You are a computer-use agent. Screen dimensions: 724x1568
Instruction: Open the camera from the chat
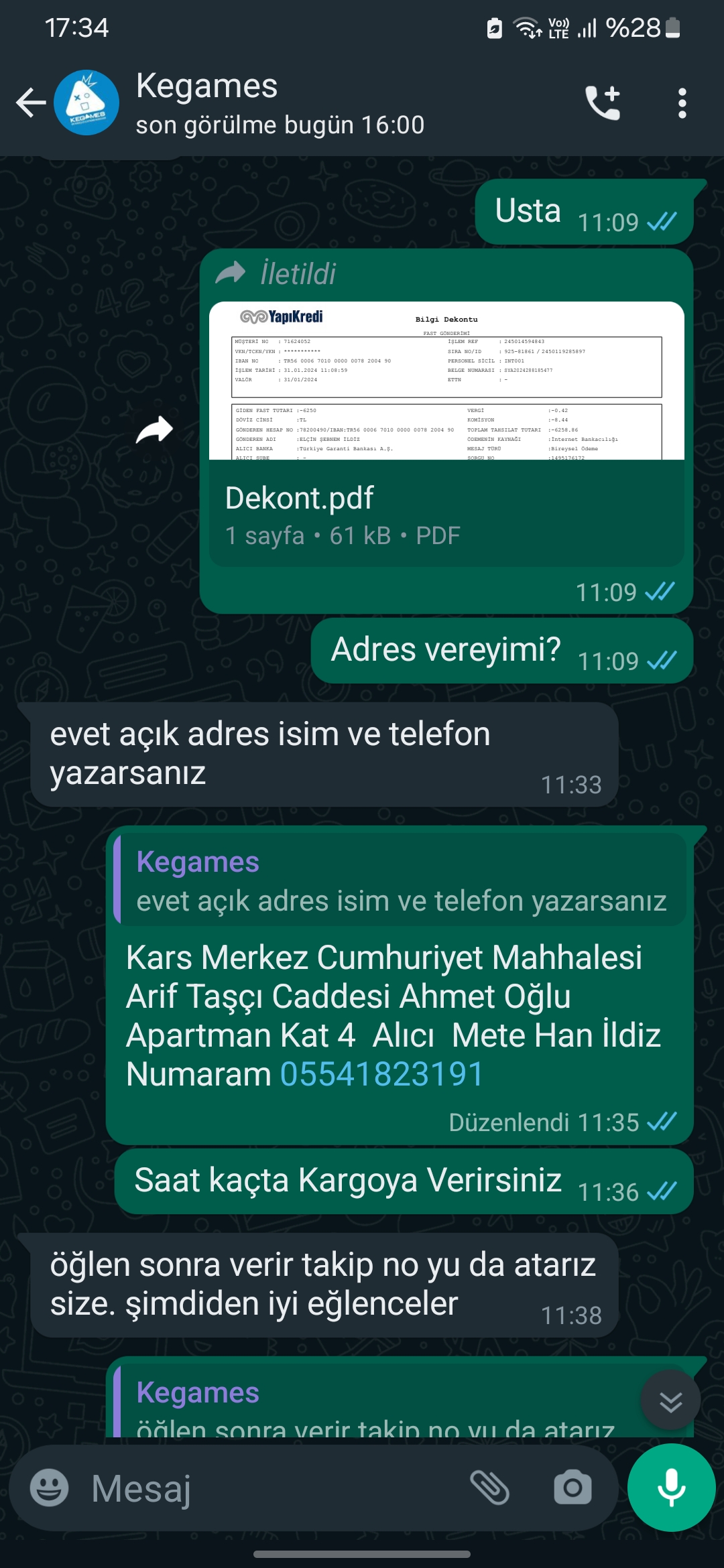click(572, 1488)
